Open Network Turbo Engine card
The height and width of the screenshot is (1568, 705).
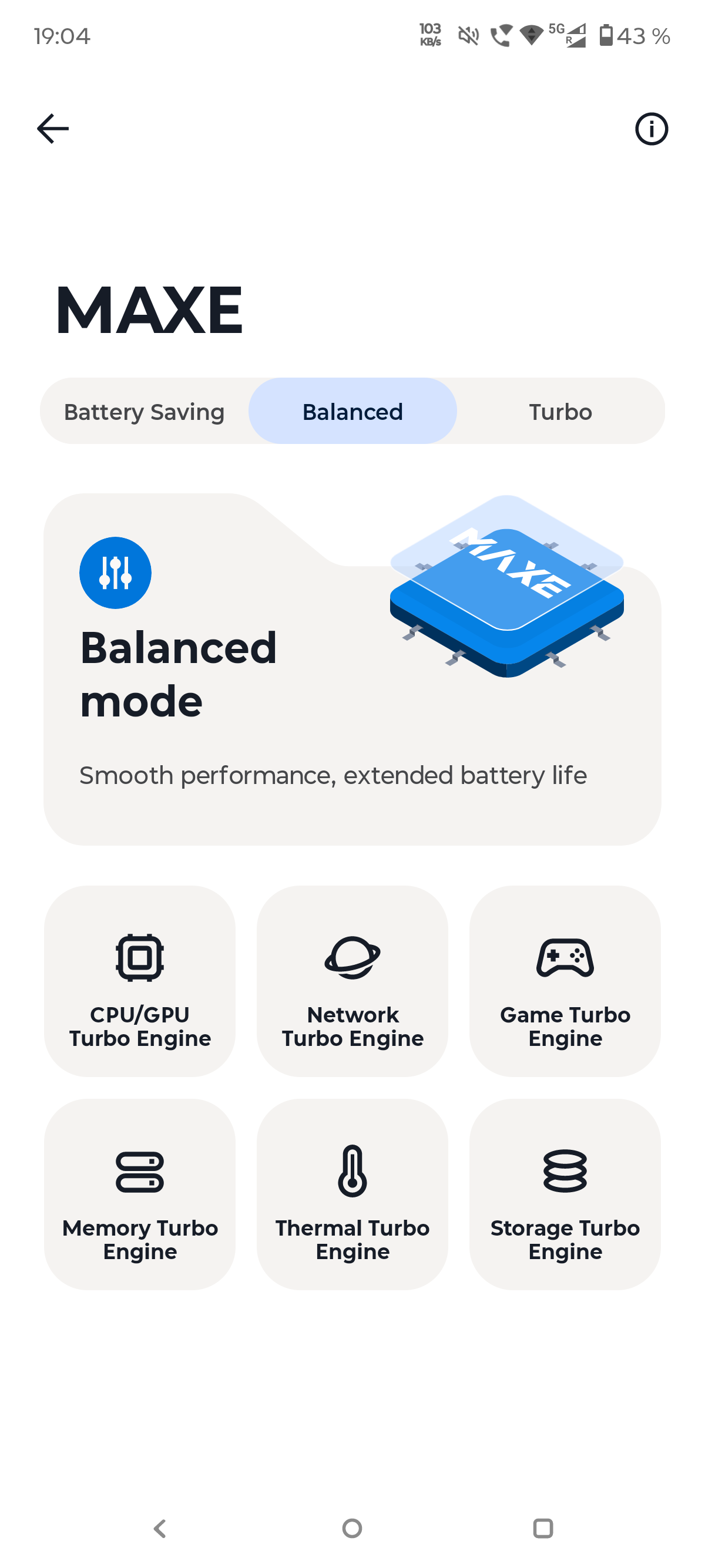[352, 981]
